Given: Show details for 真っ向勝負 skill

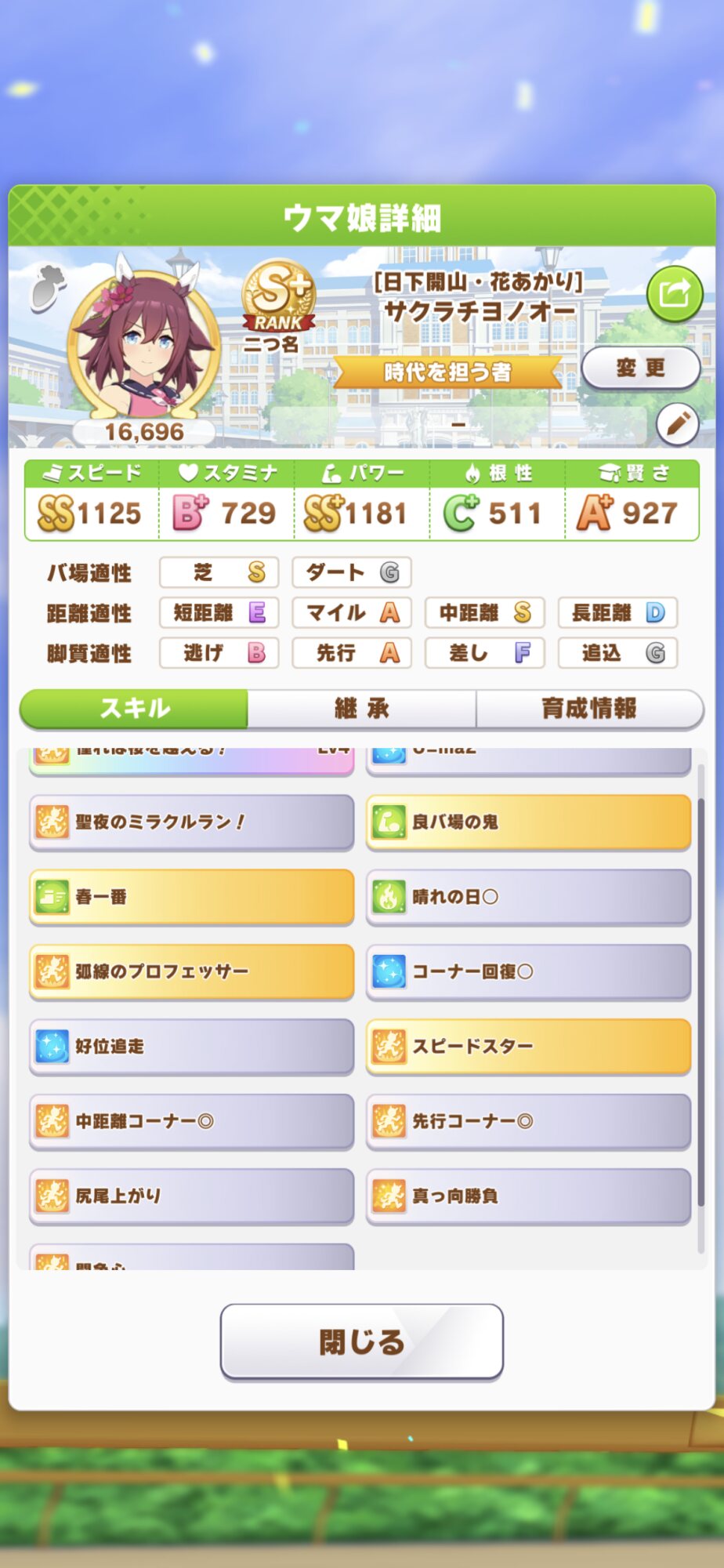Looking at the screenshot, I should point(528,1196).
